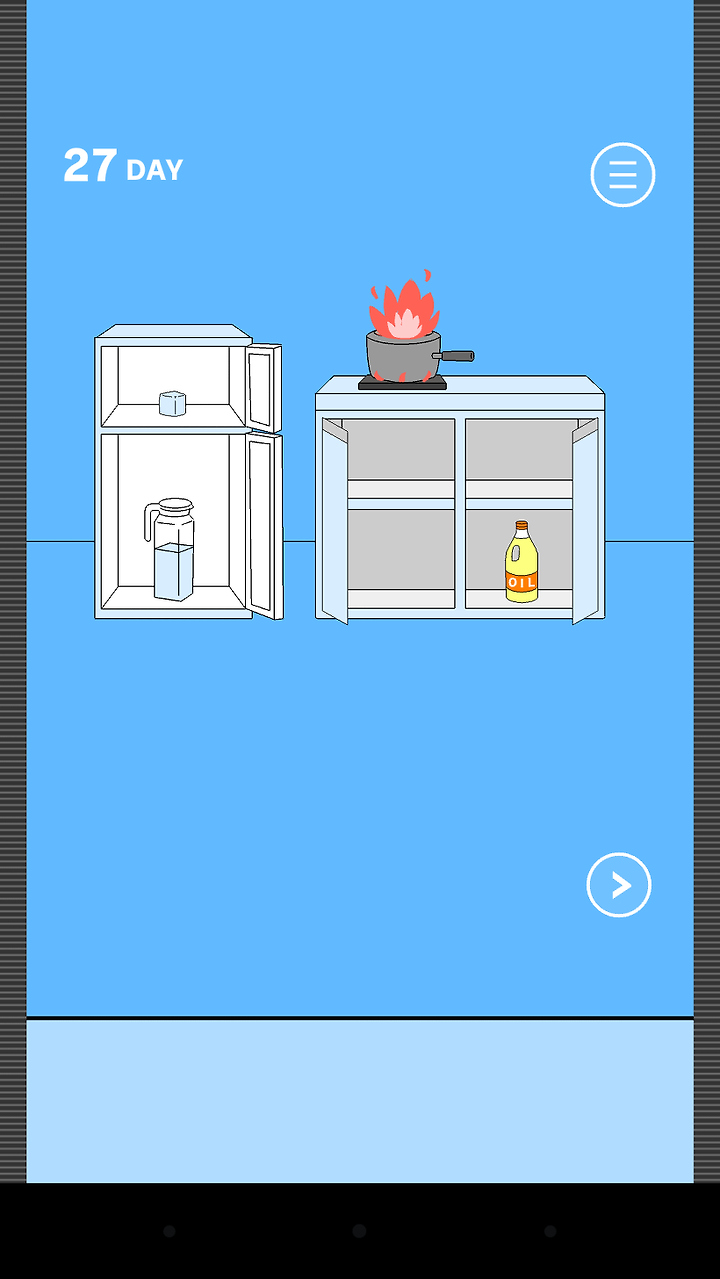Viewport: 720px width, 1279px height.
Task: Take the water pitcher from fridge
Action: (170, 550)
